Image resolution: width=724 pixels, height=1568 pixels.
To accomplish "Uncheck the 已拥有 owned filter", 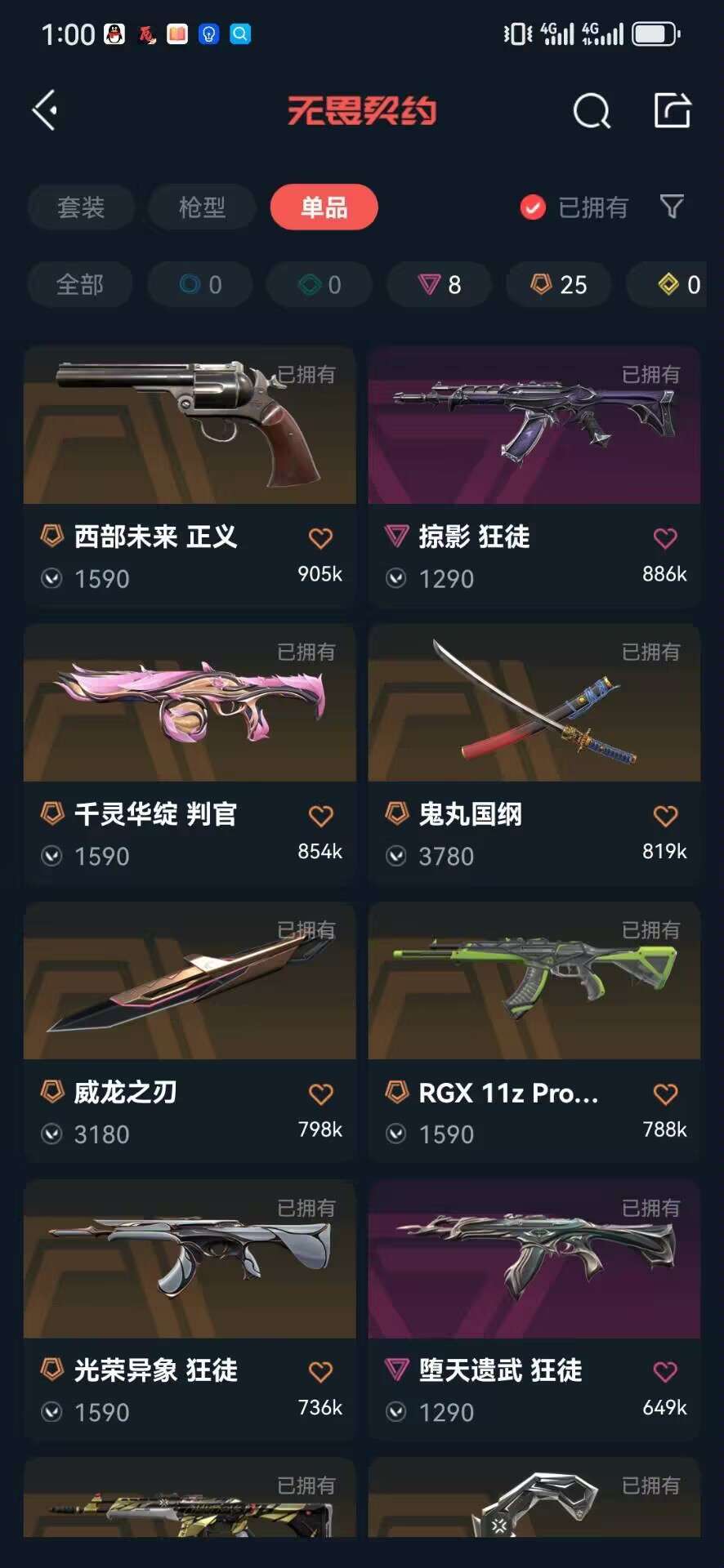I will [573, 207].
